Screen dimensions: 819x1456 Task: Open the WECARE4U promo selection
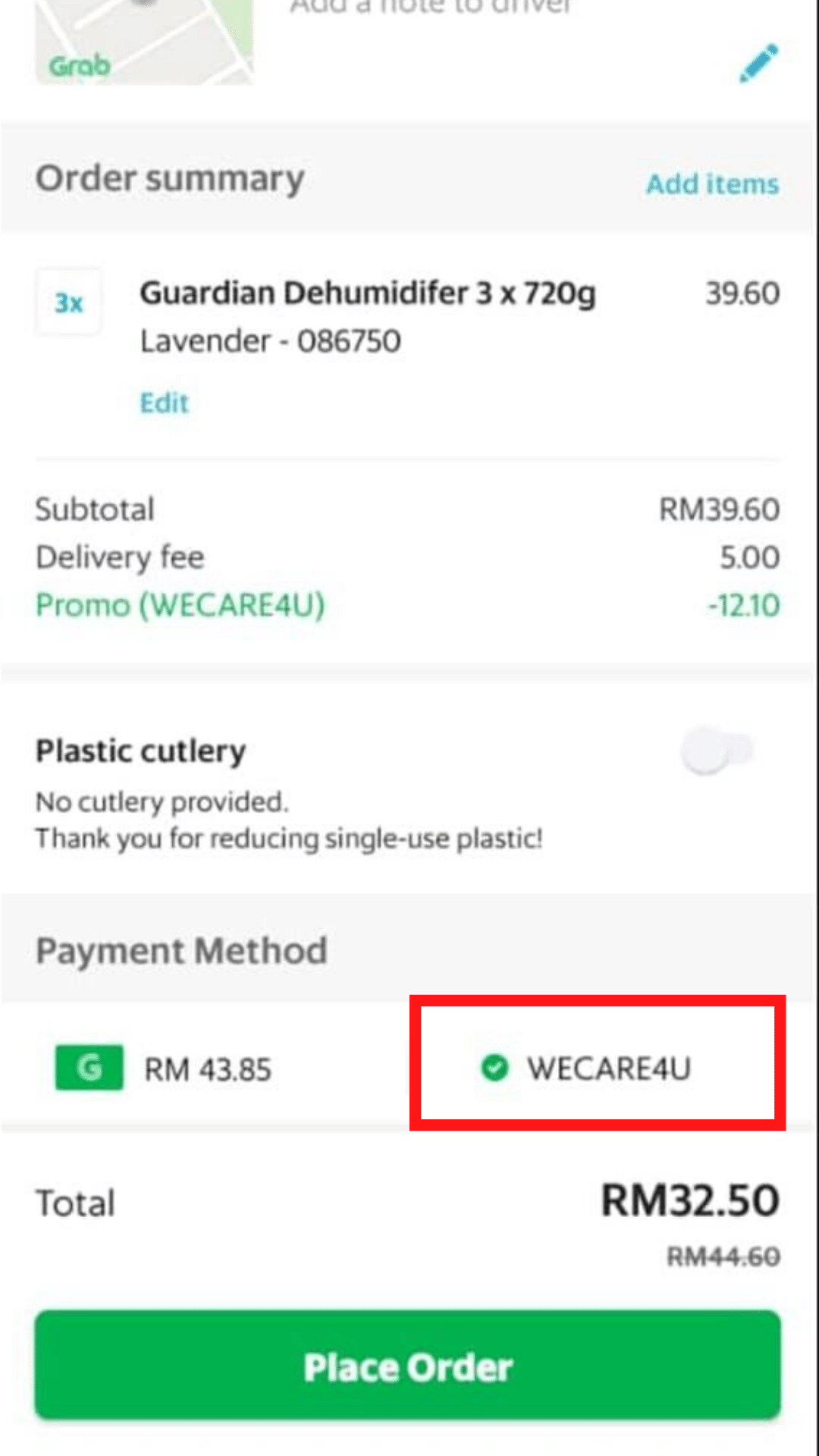[x=586, y=1068]
